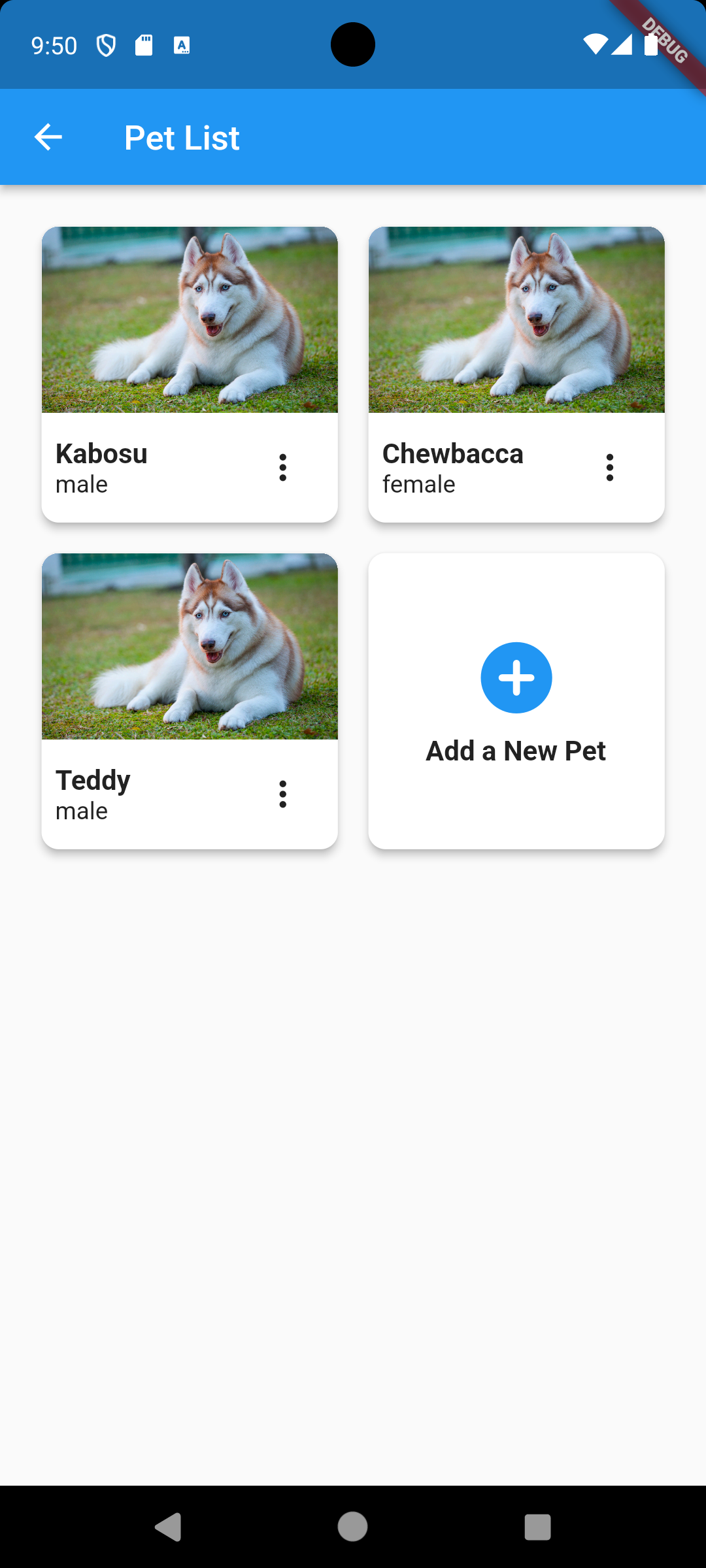Open recent apps from navigation bar

tap(537, 1527)
